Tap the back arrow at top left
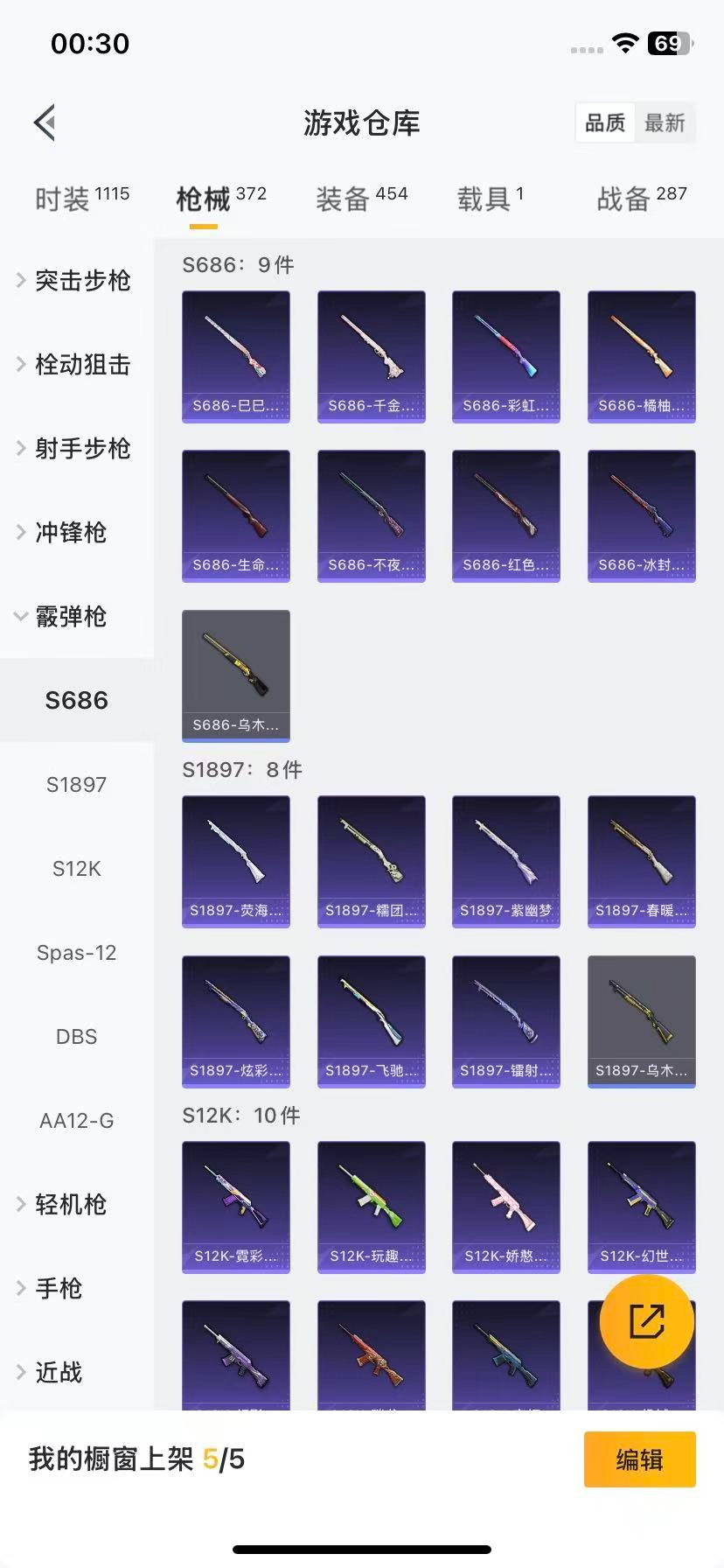 [x=44, y=122]
